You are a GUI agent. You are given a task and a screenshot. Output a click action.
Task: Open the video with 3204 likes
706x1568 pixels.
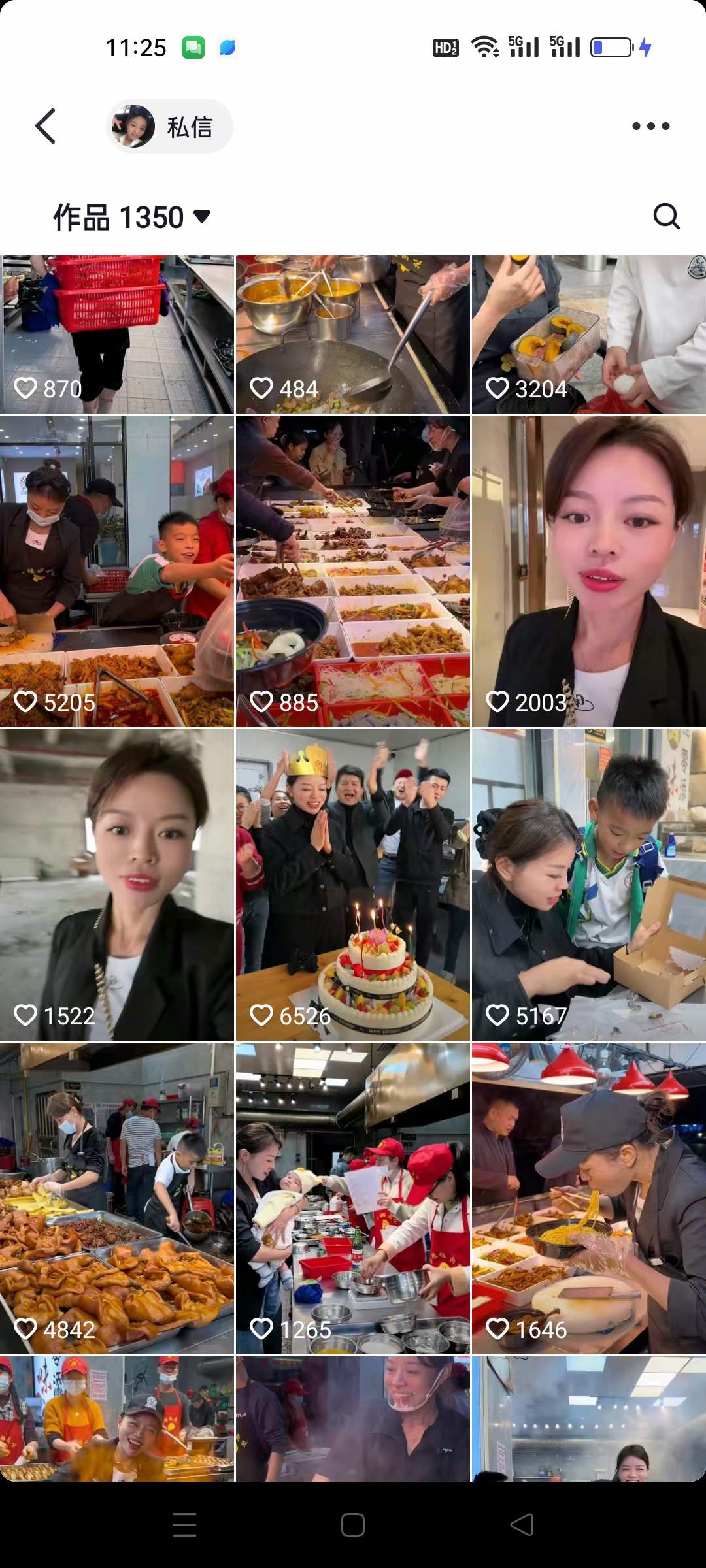[588, 335]
